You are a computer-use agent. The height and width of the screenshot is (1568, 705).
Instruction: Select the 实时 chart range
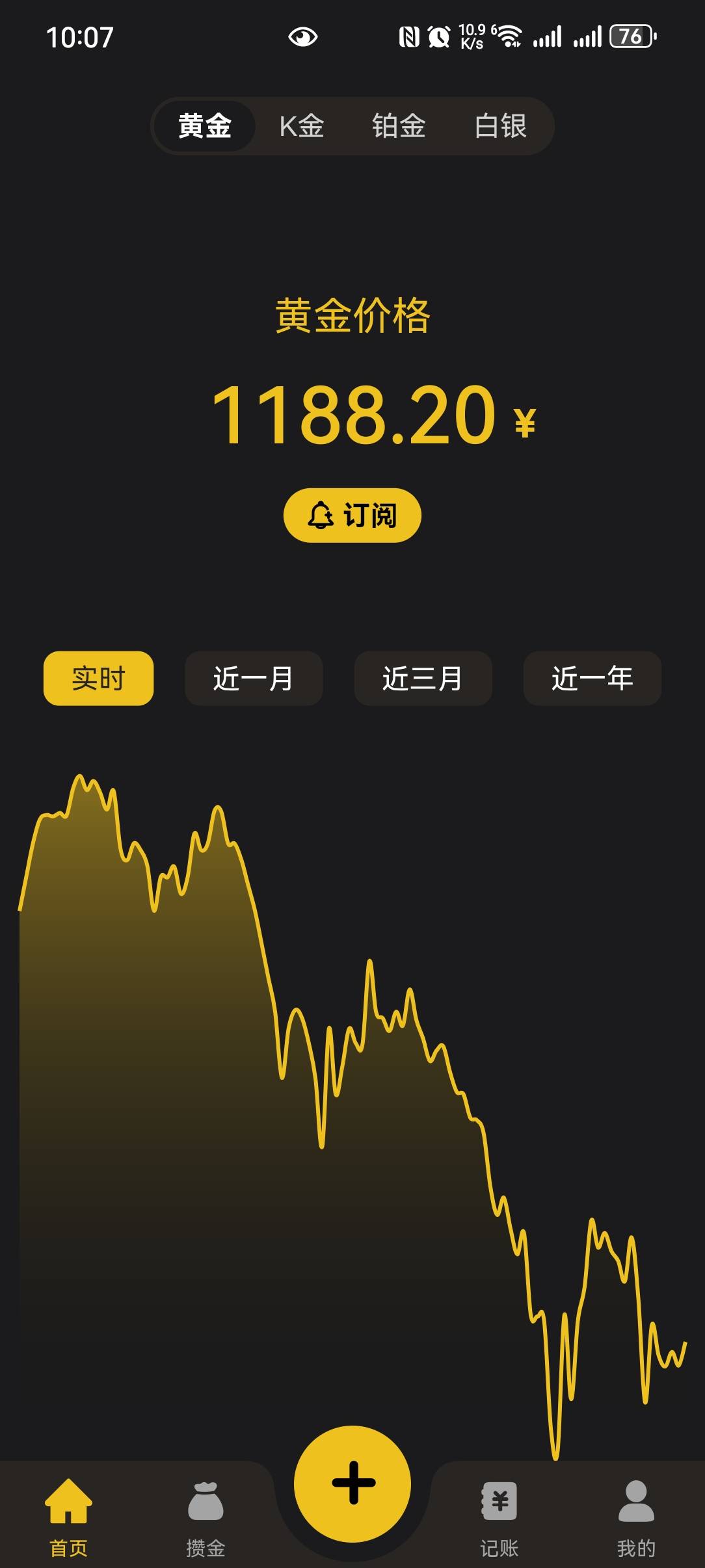click(x=98, y=678)
